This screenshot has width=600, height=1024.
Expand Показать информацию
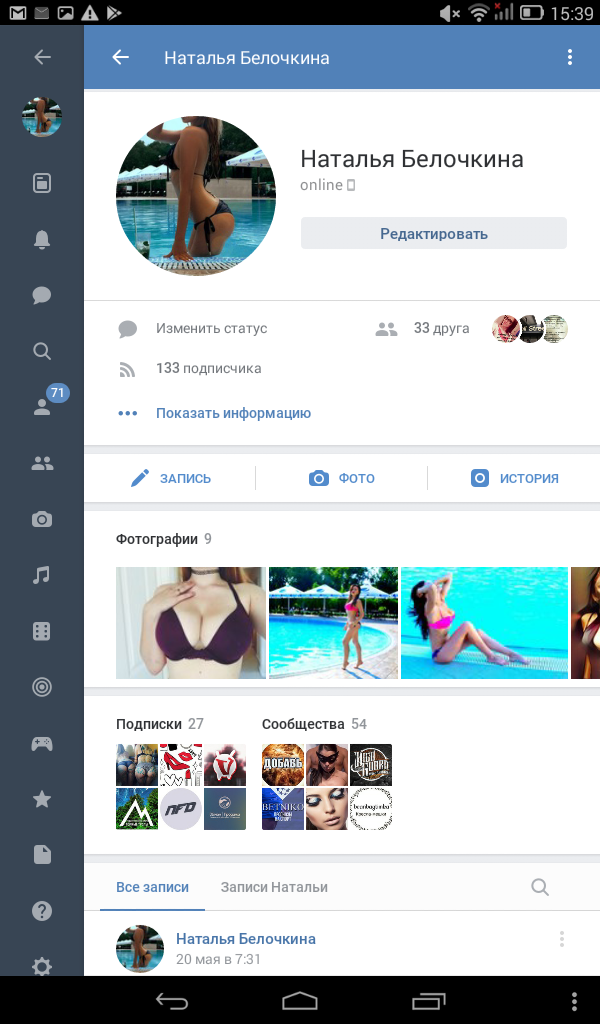click(x=232, y=413)
